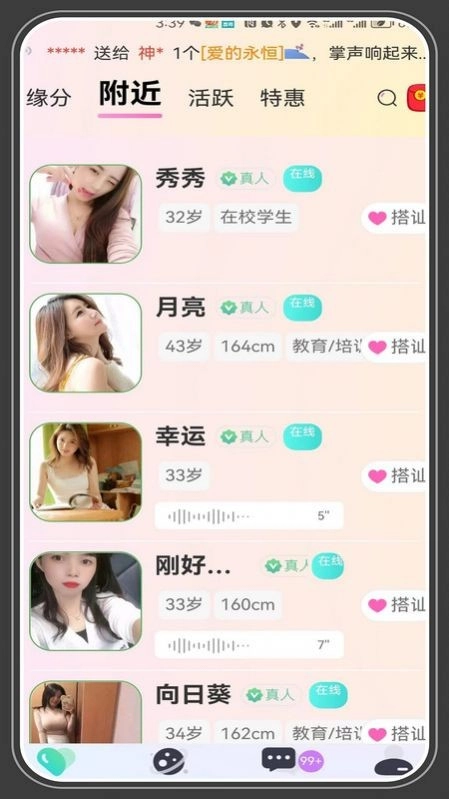Play 刚好…'s 7-second voice clip
This screenshot has width=449, height=799.
[249, 645]
